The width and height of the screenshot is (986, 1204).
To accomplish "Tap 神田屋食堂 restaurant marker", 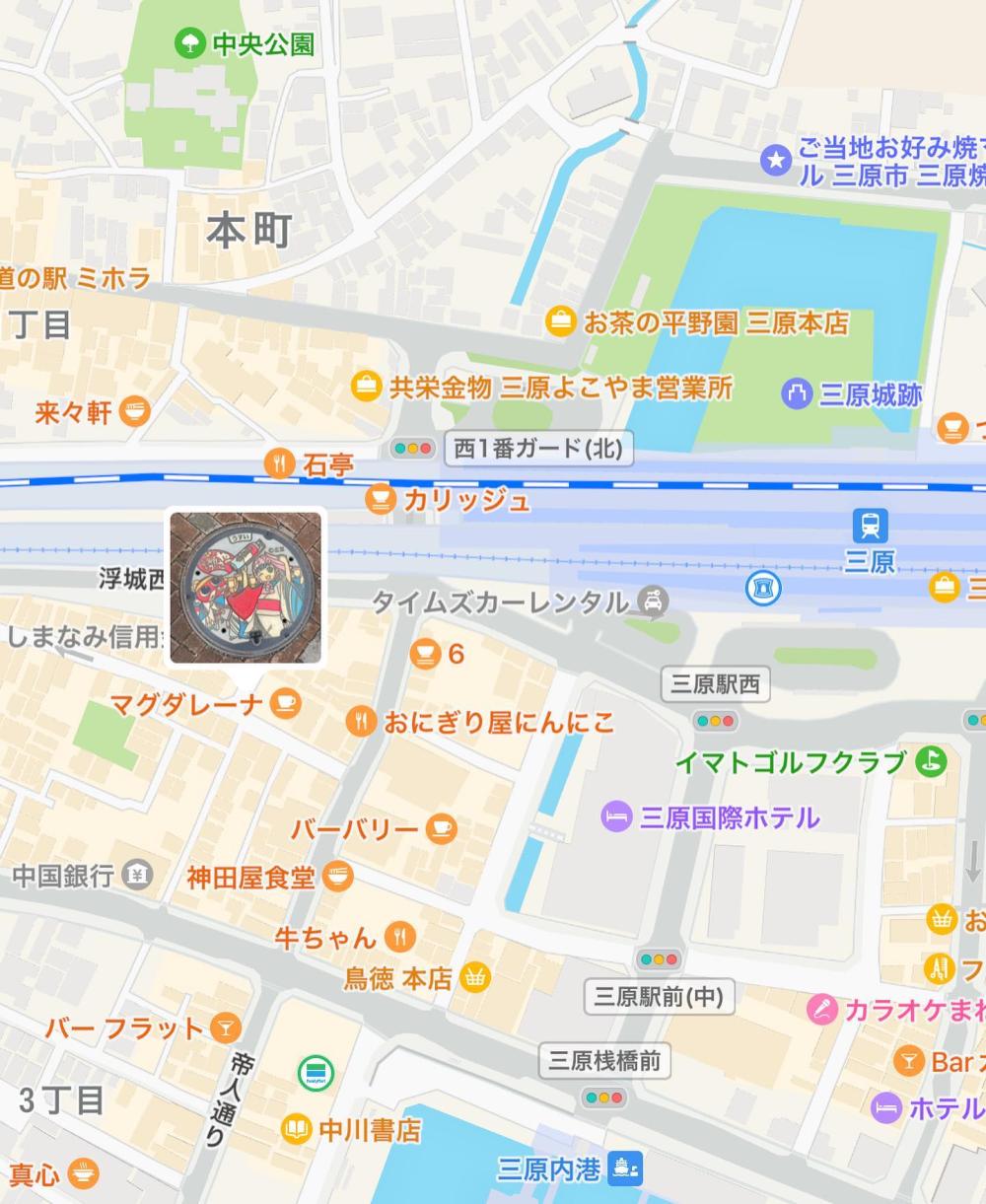I will [338, 876].
